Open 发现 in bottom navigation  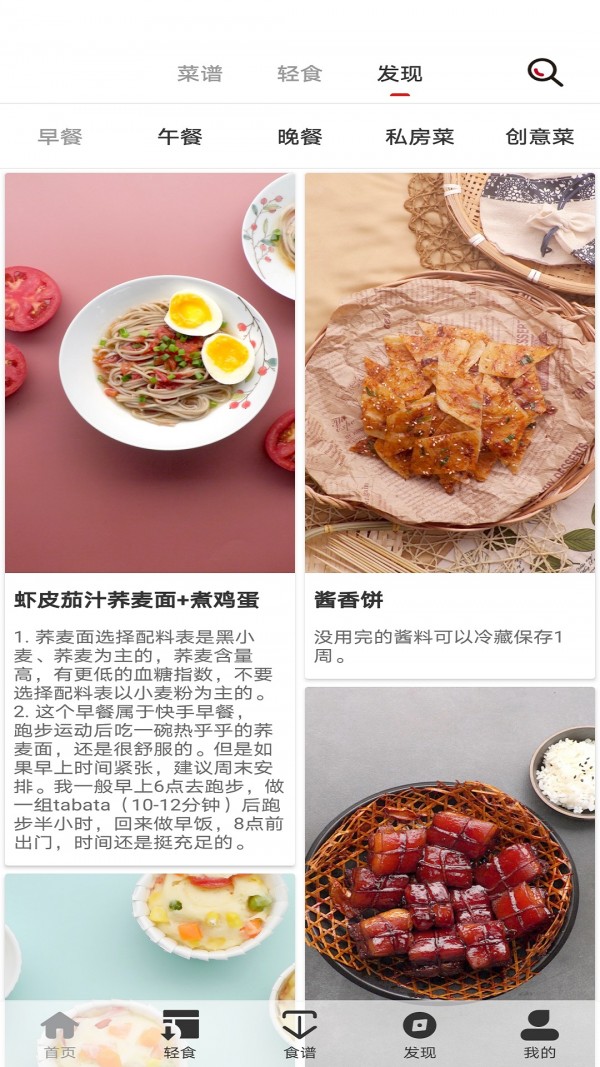tap(420, 1035)
